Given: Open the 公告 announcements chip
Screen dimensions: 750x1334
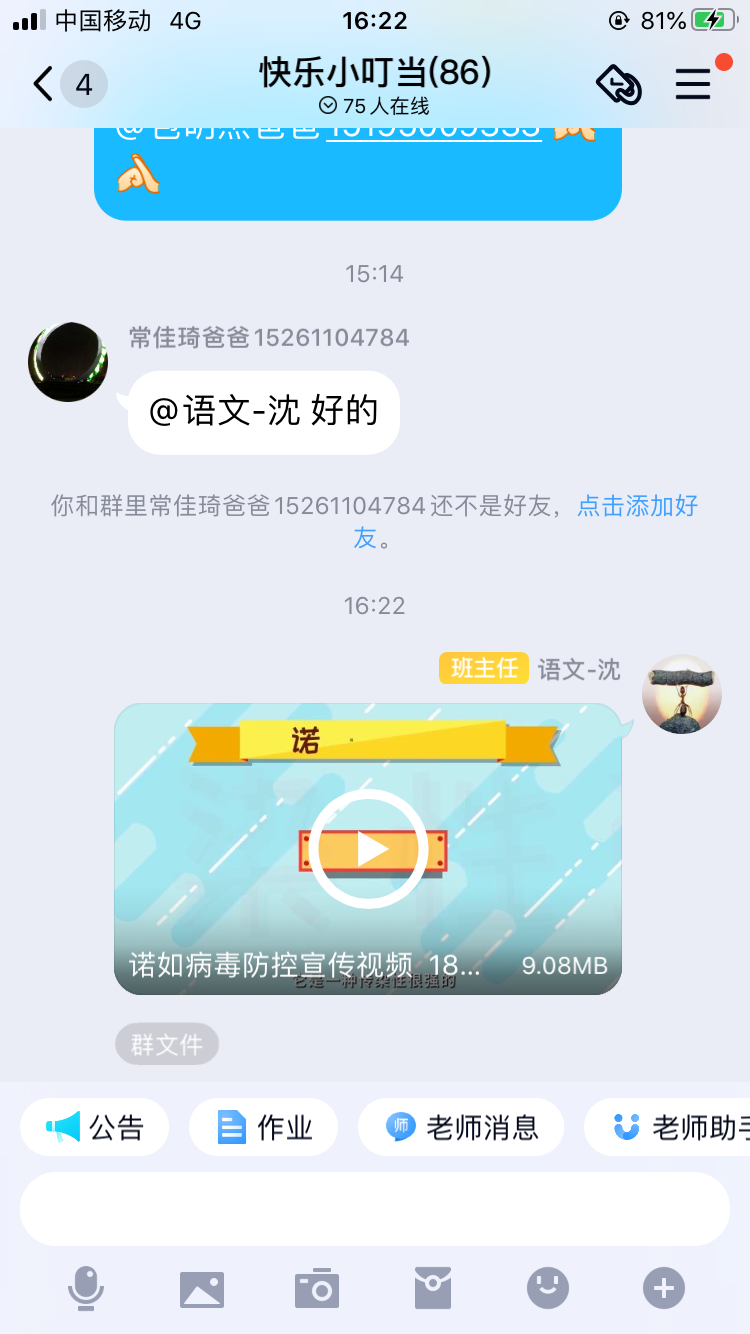Looking at the screenshot, I should pyautogui.click(x=95, y=1128).
